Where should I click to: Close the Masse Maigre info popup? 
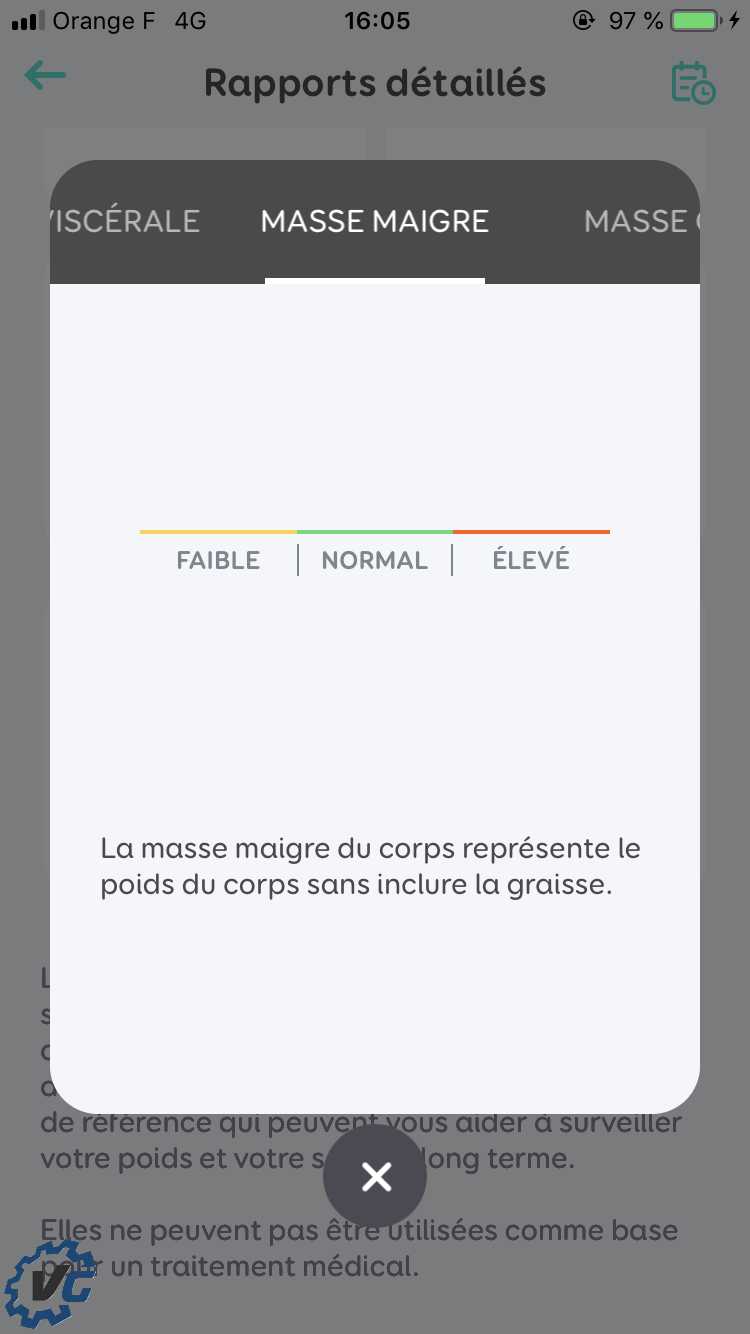[x=375, y=1177]
